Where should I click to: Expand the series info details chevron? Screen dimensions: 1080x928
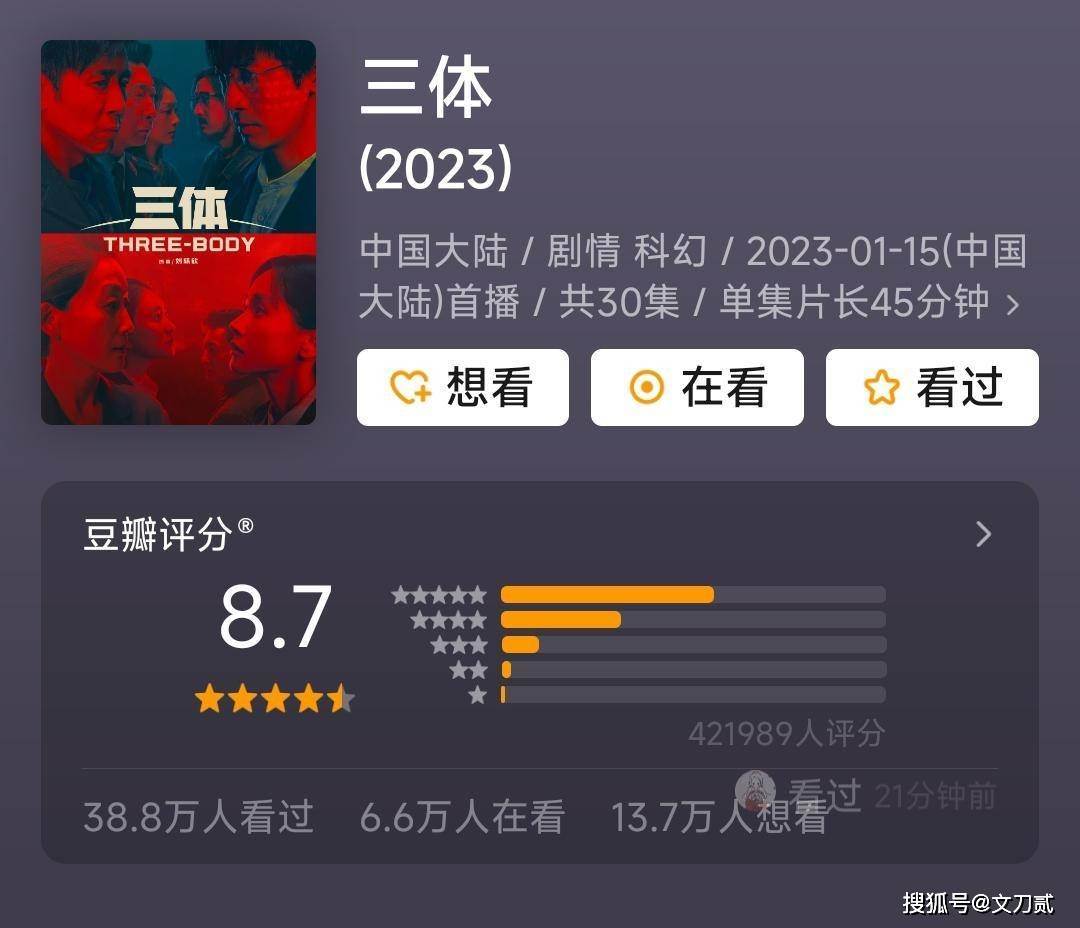[1012, 304]
